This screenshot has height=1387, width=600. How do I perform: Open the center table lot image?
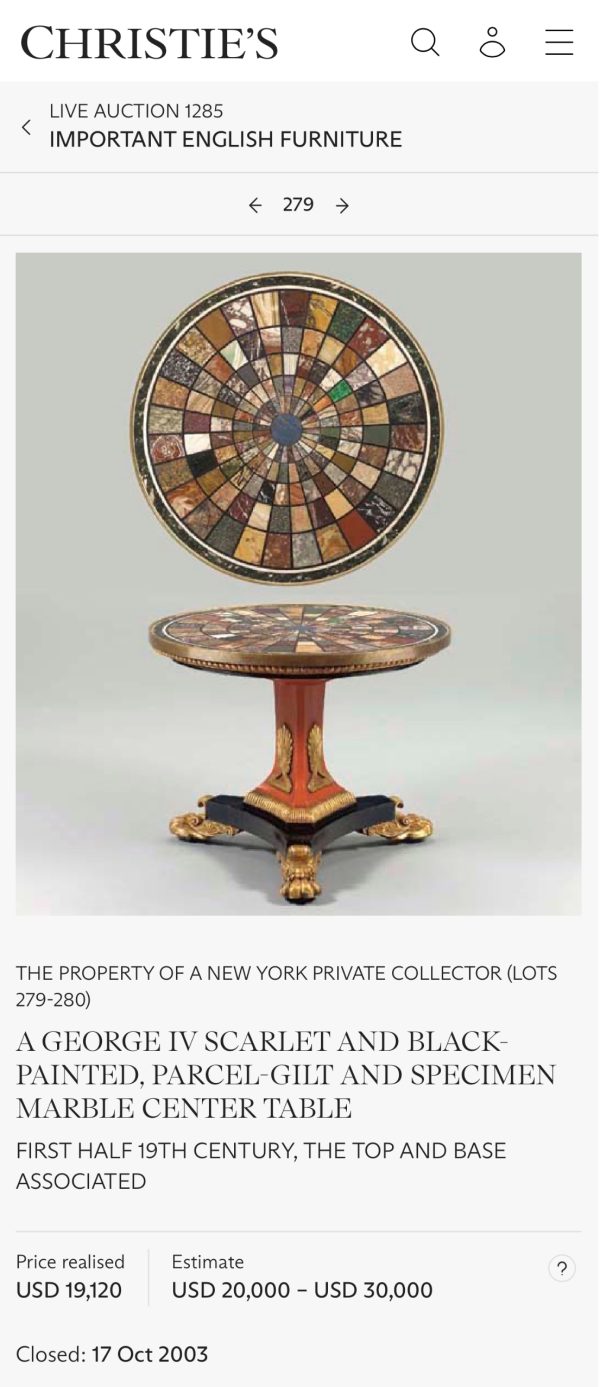298,583
